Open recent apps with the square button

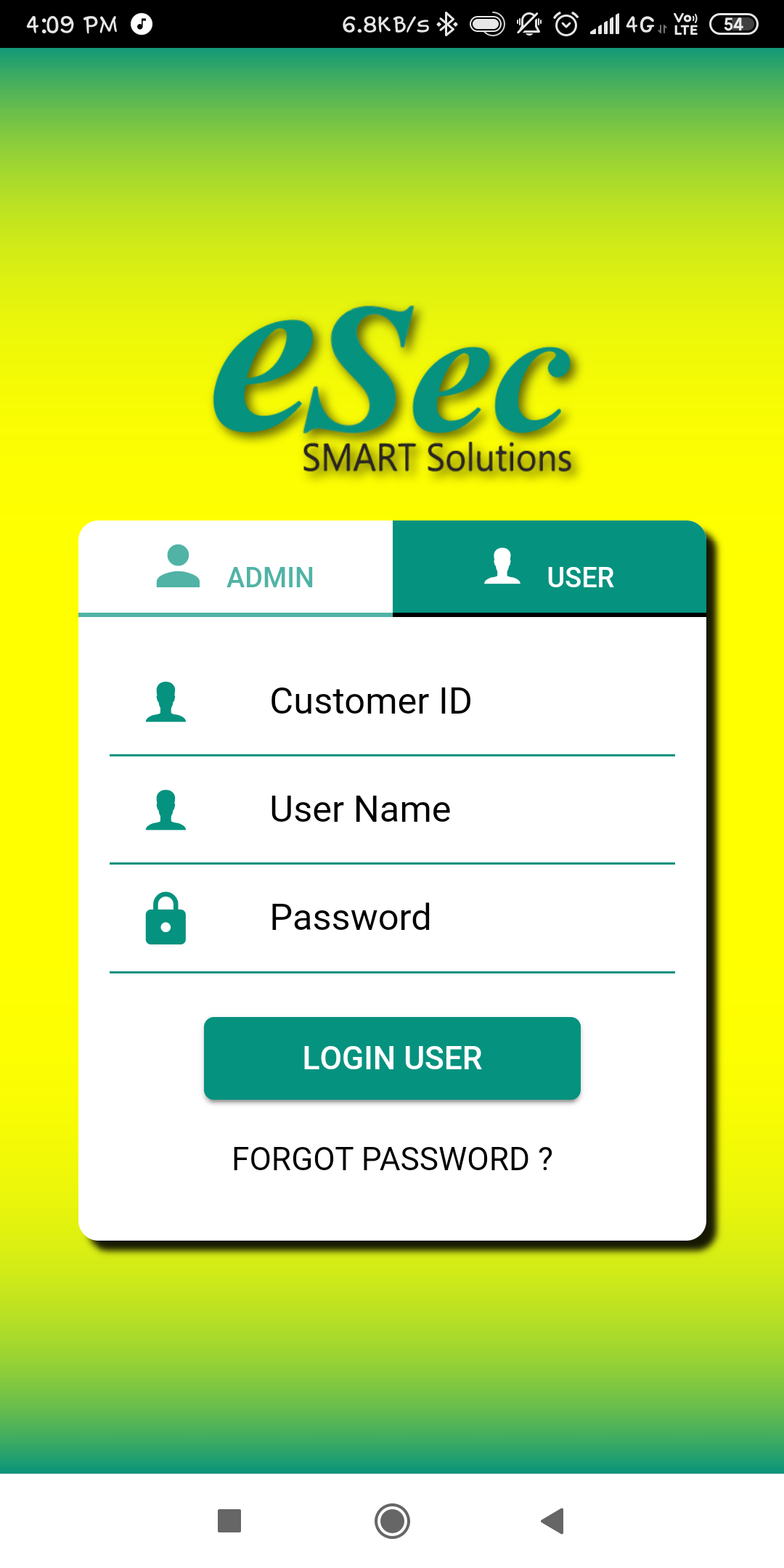coord(229,1521)
